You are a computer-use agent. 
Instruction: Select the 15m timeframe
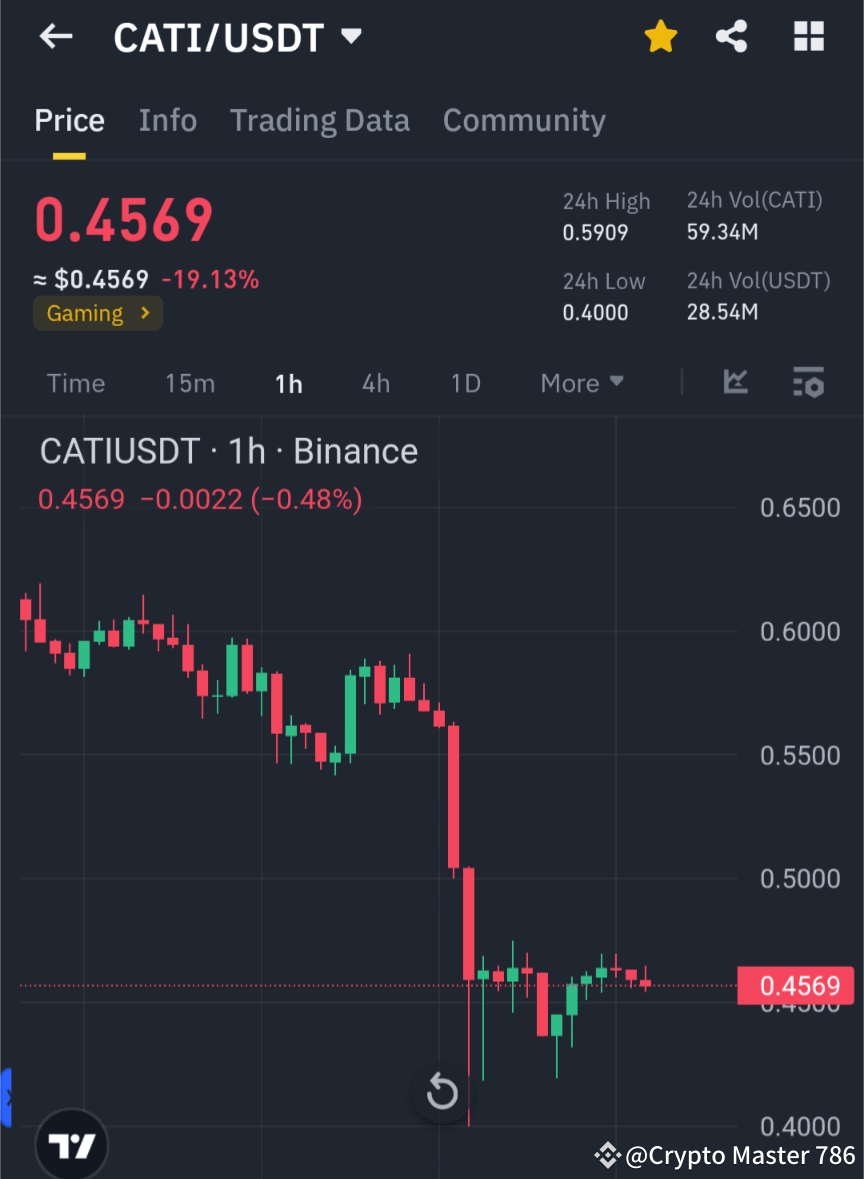[190, 383]
